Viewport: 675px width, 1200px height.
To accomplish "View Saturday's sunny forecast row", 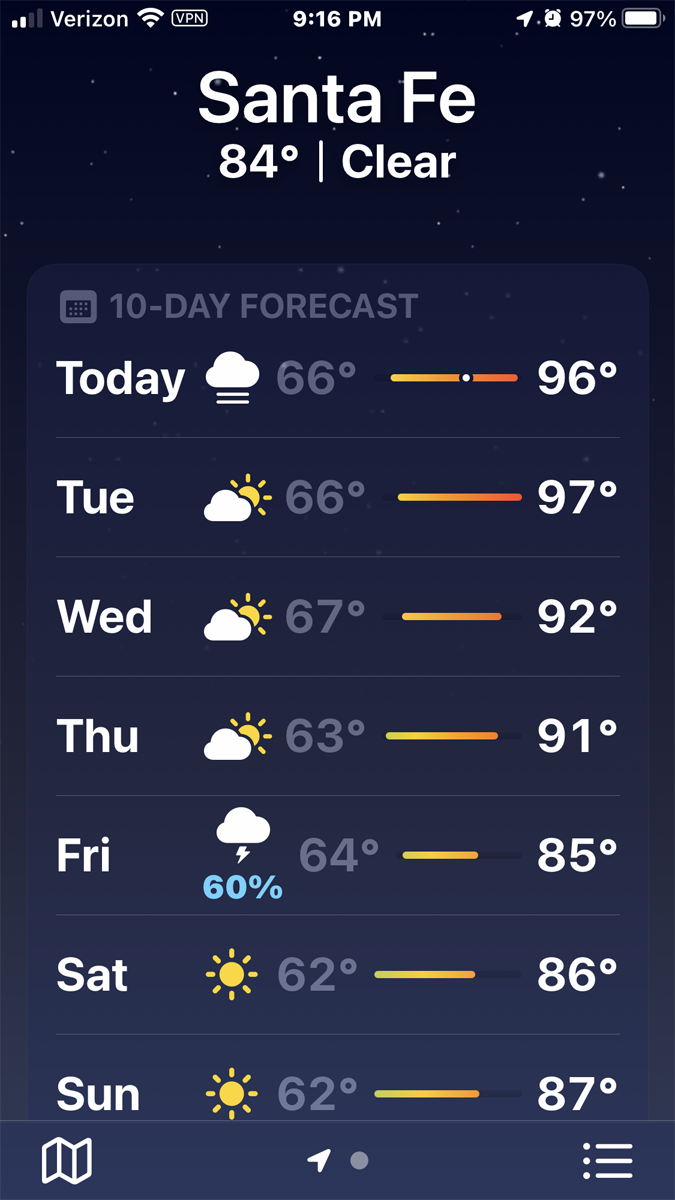I will (x=337, y=974).
